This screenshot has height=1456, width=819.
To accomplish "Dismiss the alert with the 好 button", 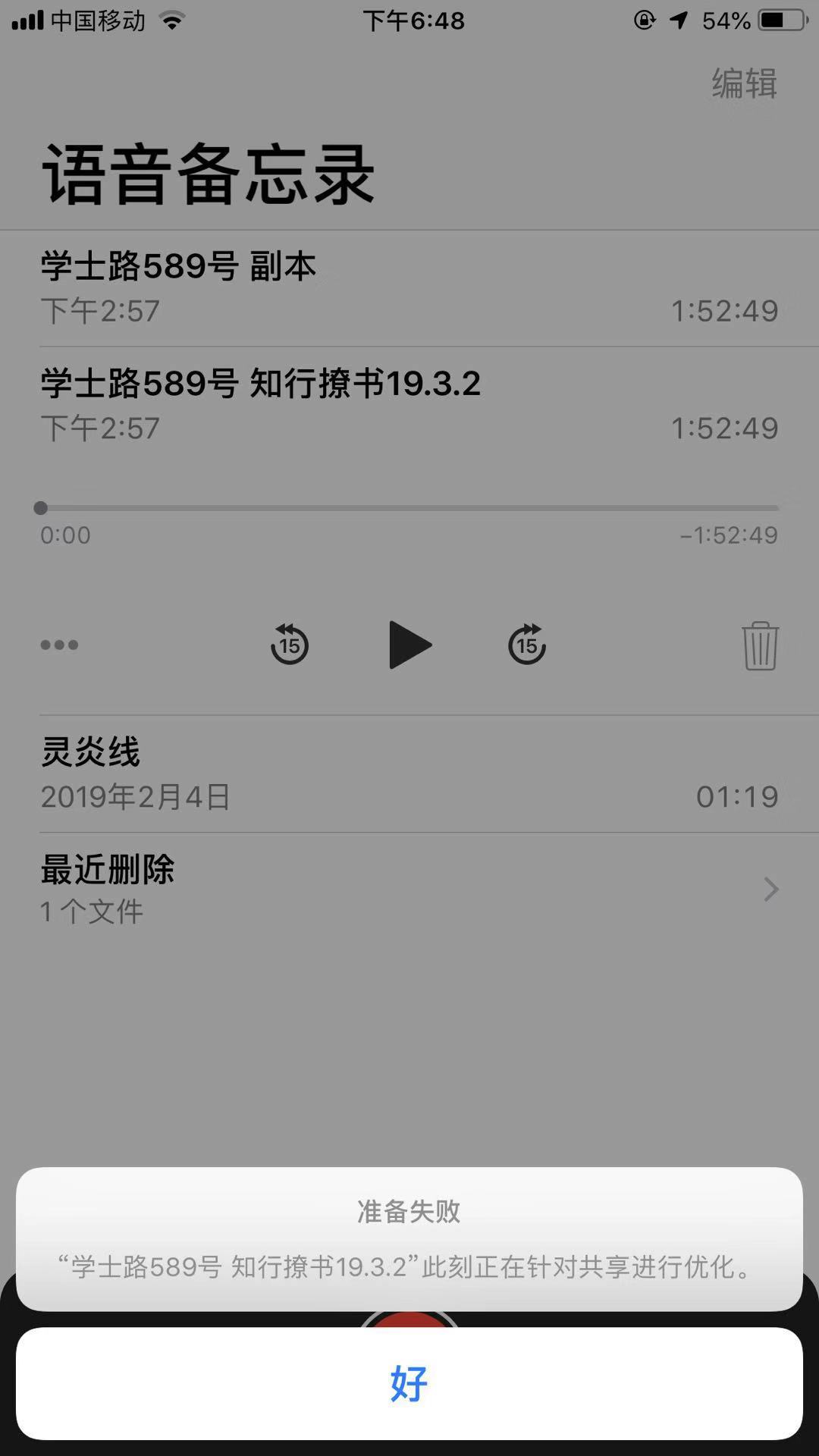I will (409, 1383).
